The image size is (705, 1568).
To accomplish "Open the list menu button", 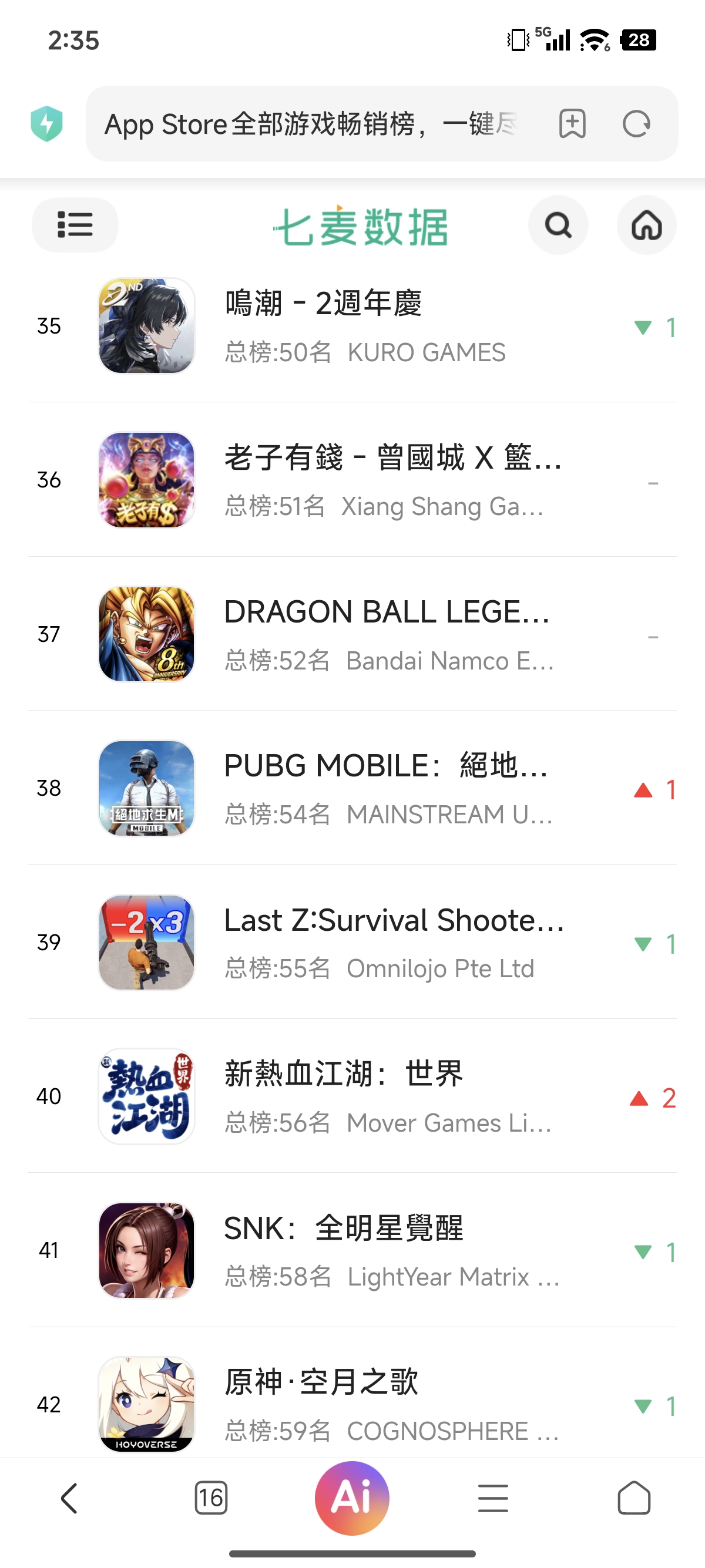I will (75, 224).
